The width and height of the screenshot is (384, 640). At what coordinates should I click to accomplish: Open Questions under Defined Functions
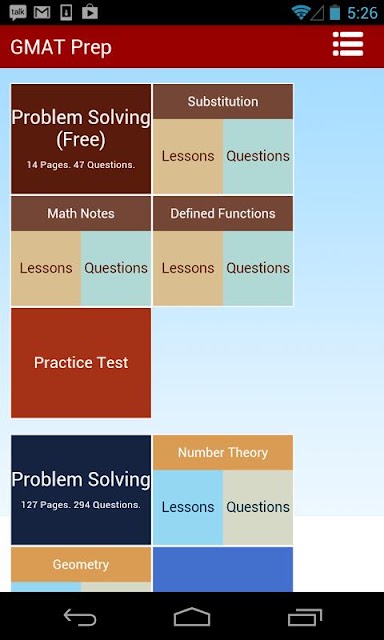(258, 269)
